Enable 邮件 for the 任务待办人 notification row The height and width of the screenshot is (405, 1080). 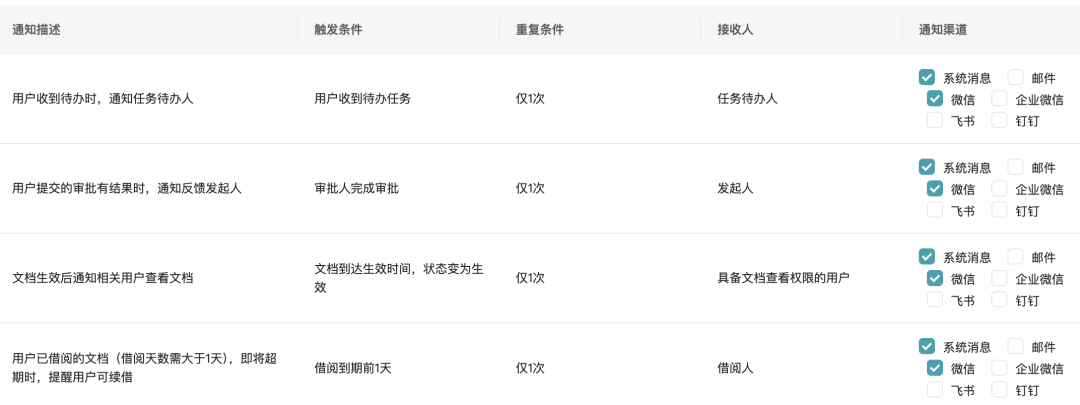[x=1015, y=77]
